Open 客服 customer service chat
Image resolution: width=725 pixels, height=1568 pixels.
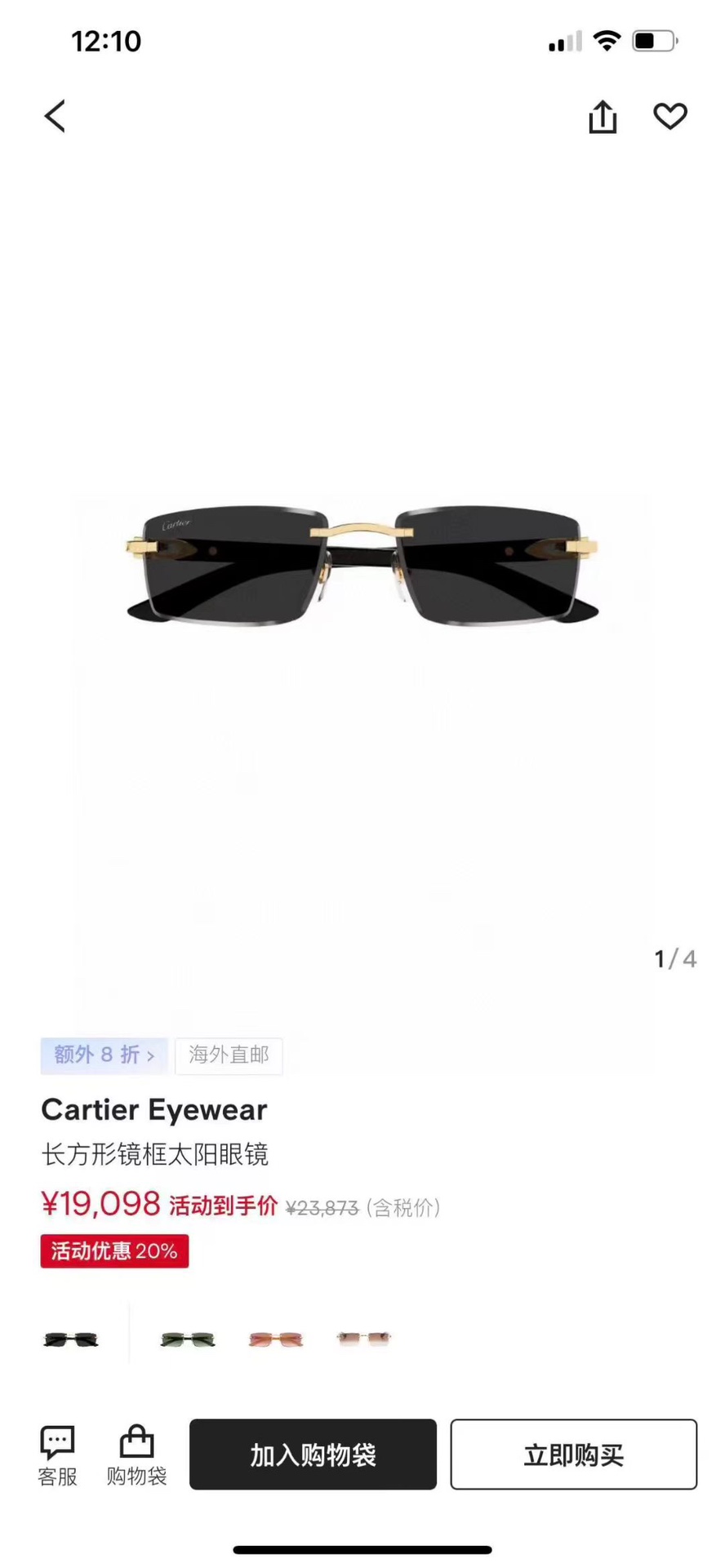click(x=56, y=1455)
